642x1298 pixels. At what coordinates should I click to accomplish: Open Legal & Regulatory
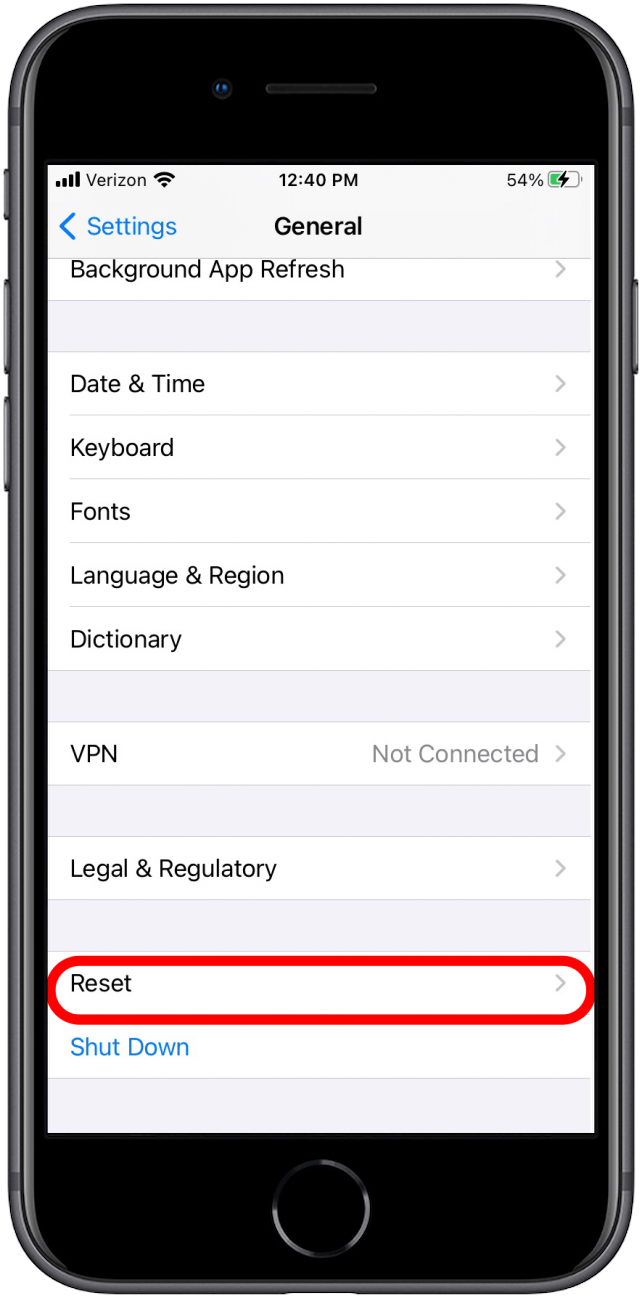tap(318, 869)
